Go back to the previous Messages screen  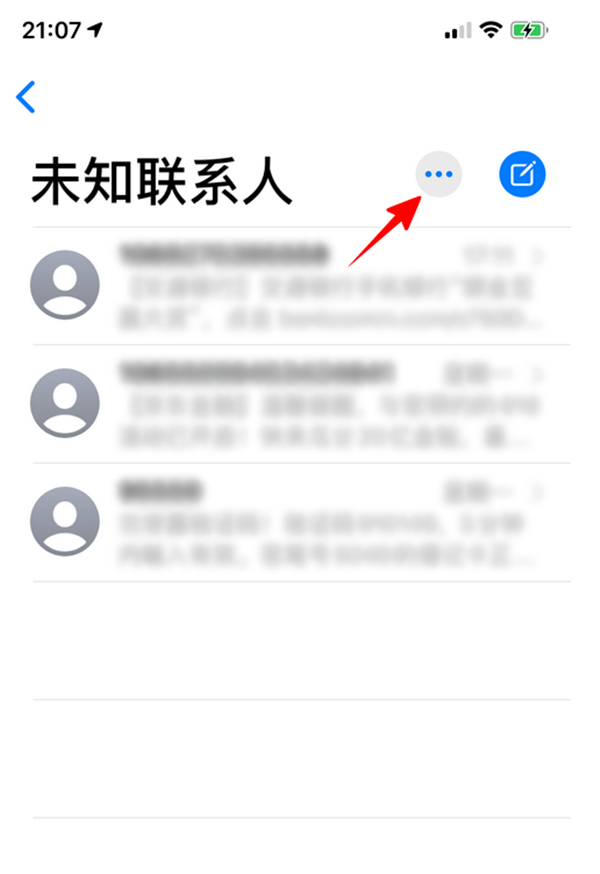click(27, 97)
